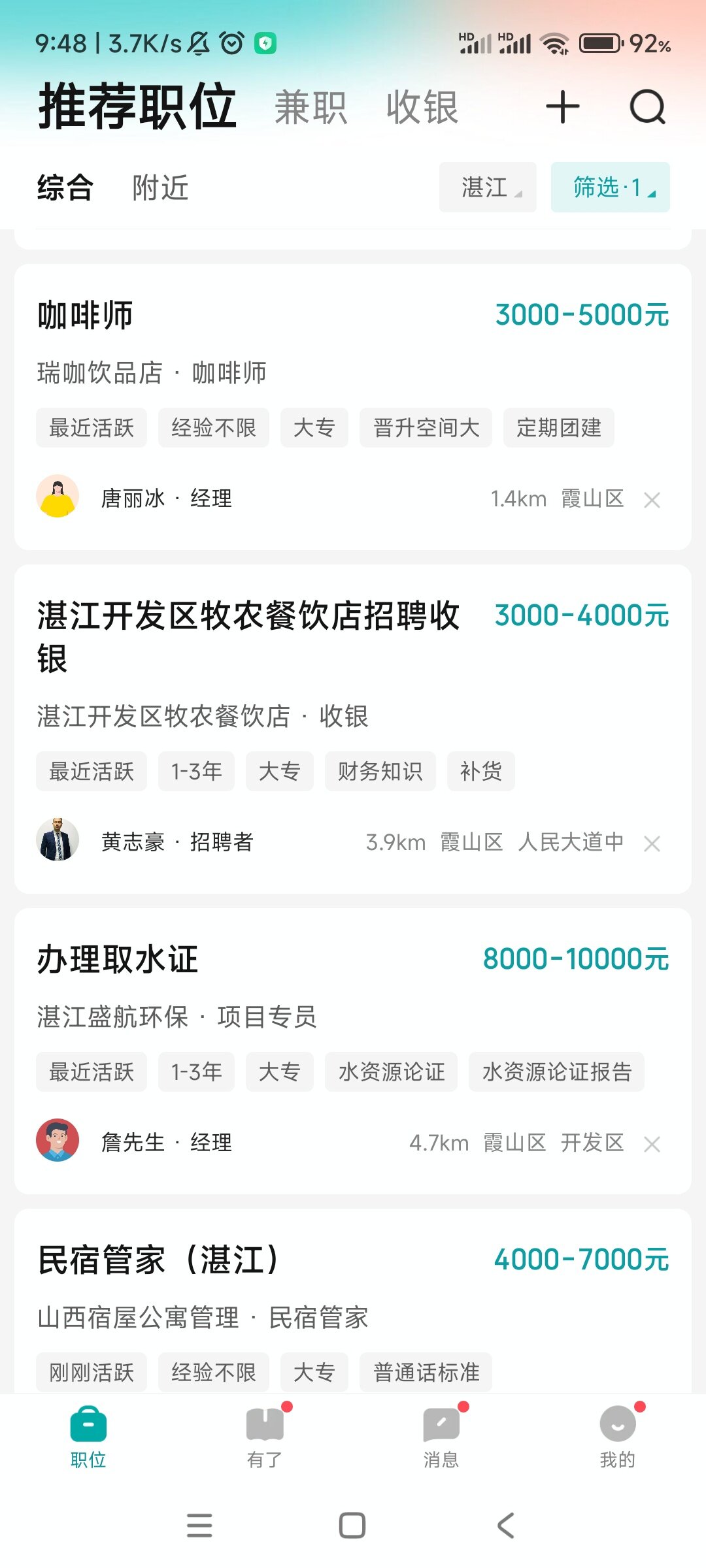706x1568 pixels.
Task: Open the search icon
Action: (x=647, y=107)
